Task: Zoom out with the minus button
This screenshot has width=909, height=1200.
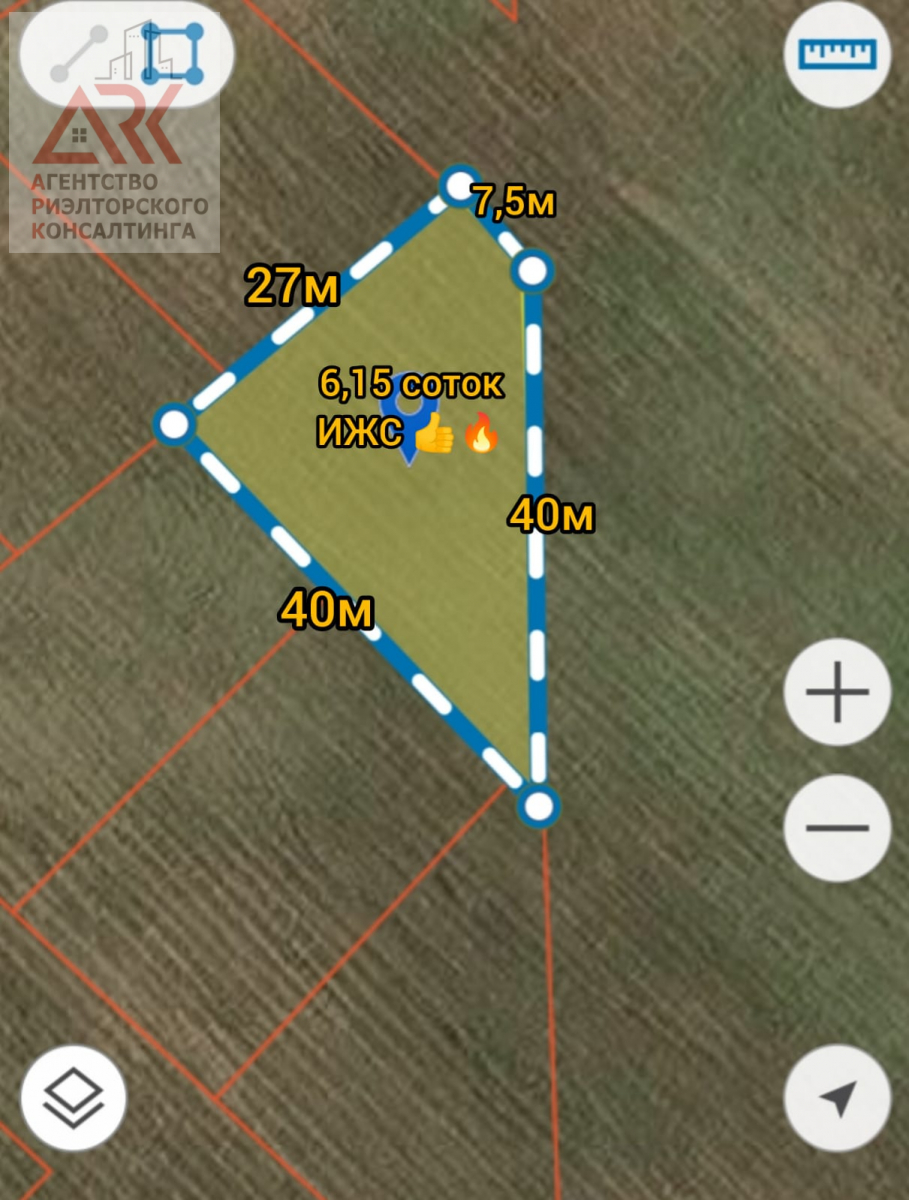Action: click(x=837, y=828)
